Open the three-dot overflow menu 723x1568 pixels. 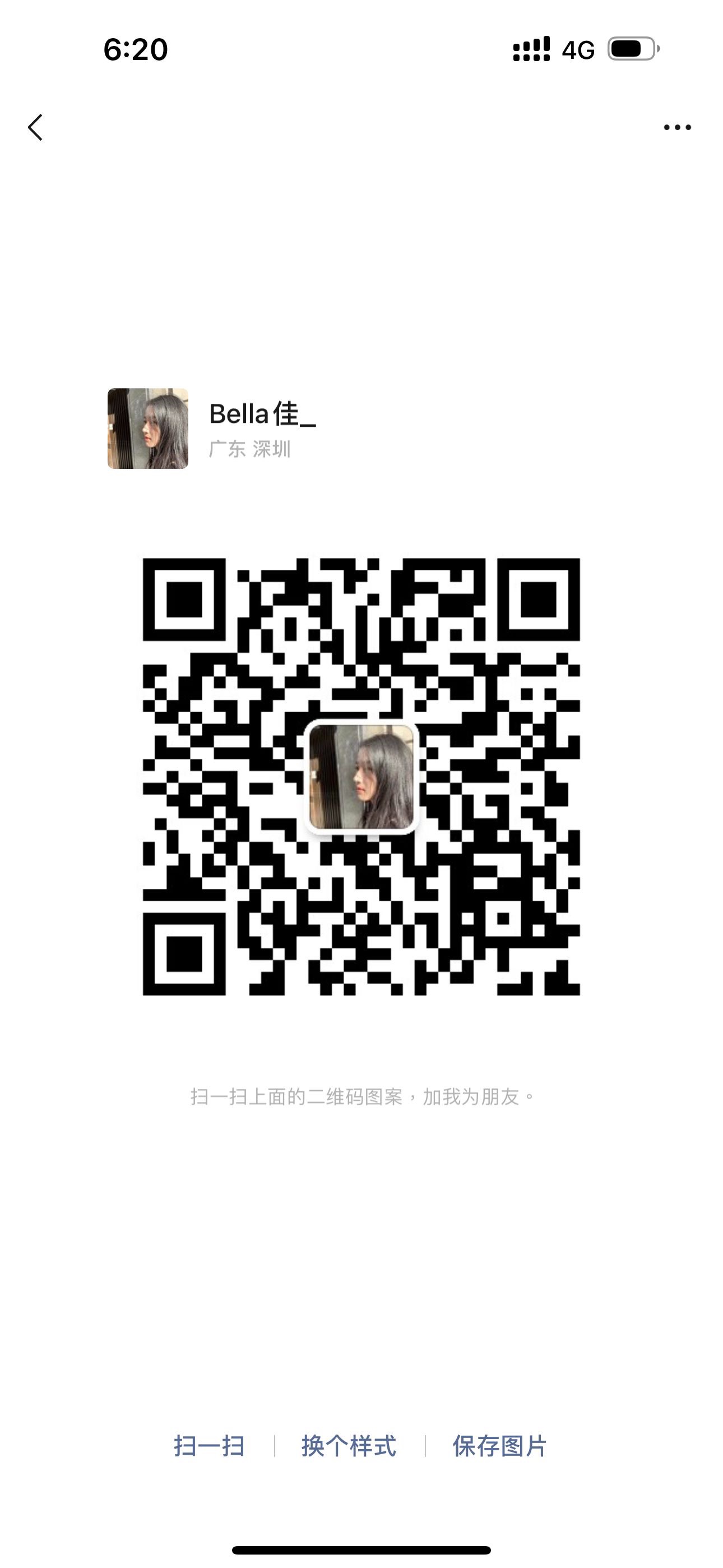[678, 127]
